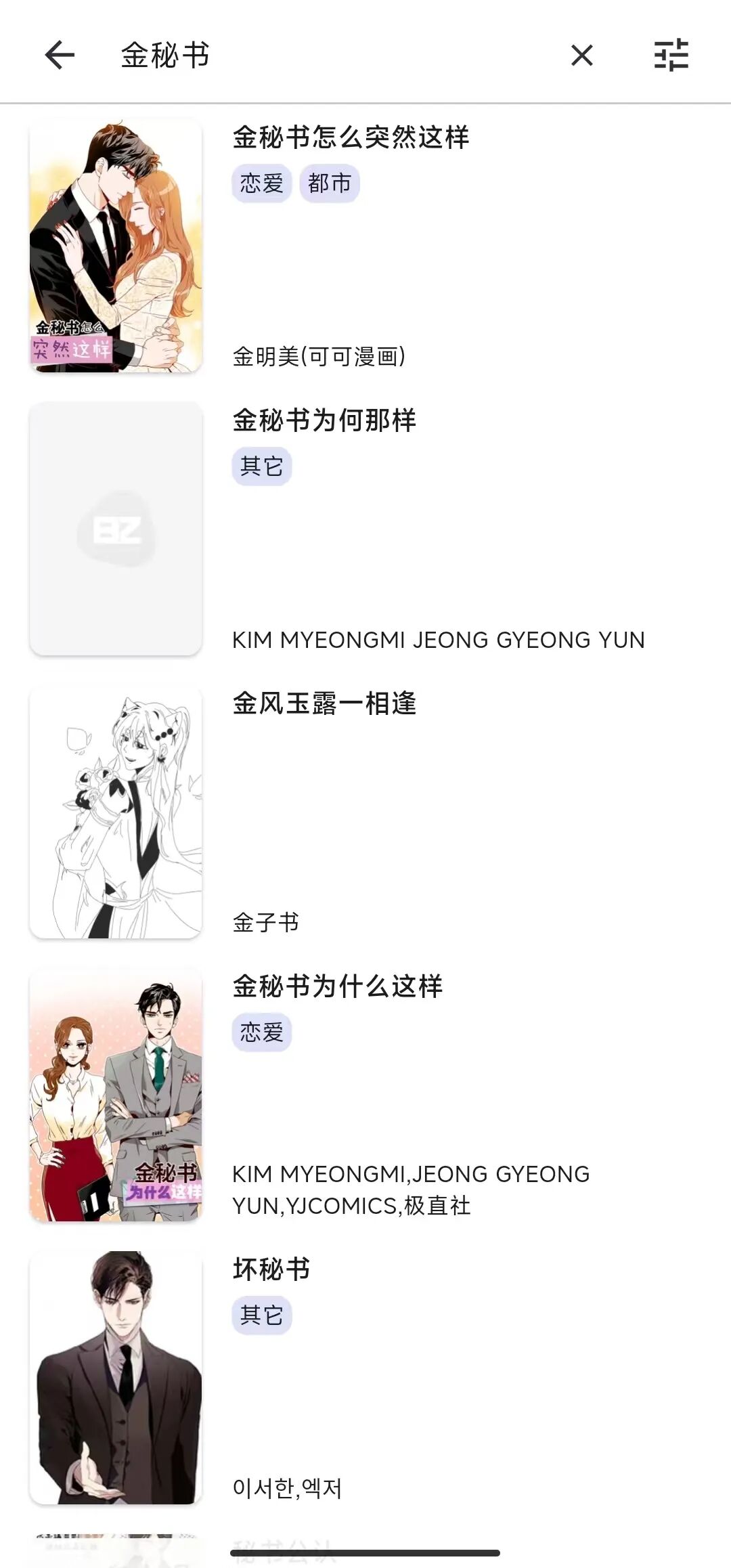Tap the 恋爱 genre tag under 金秘书怎么突然这样

261,183
